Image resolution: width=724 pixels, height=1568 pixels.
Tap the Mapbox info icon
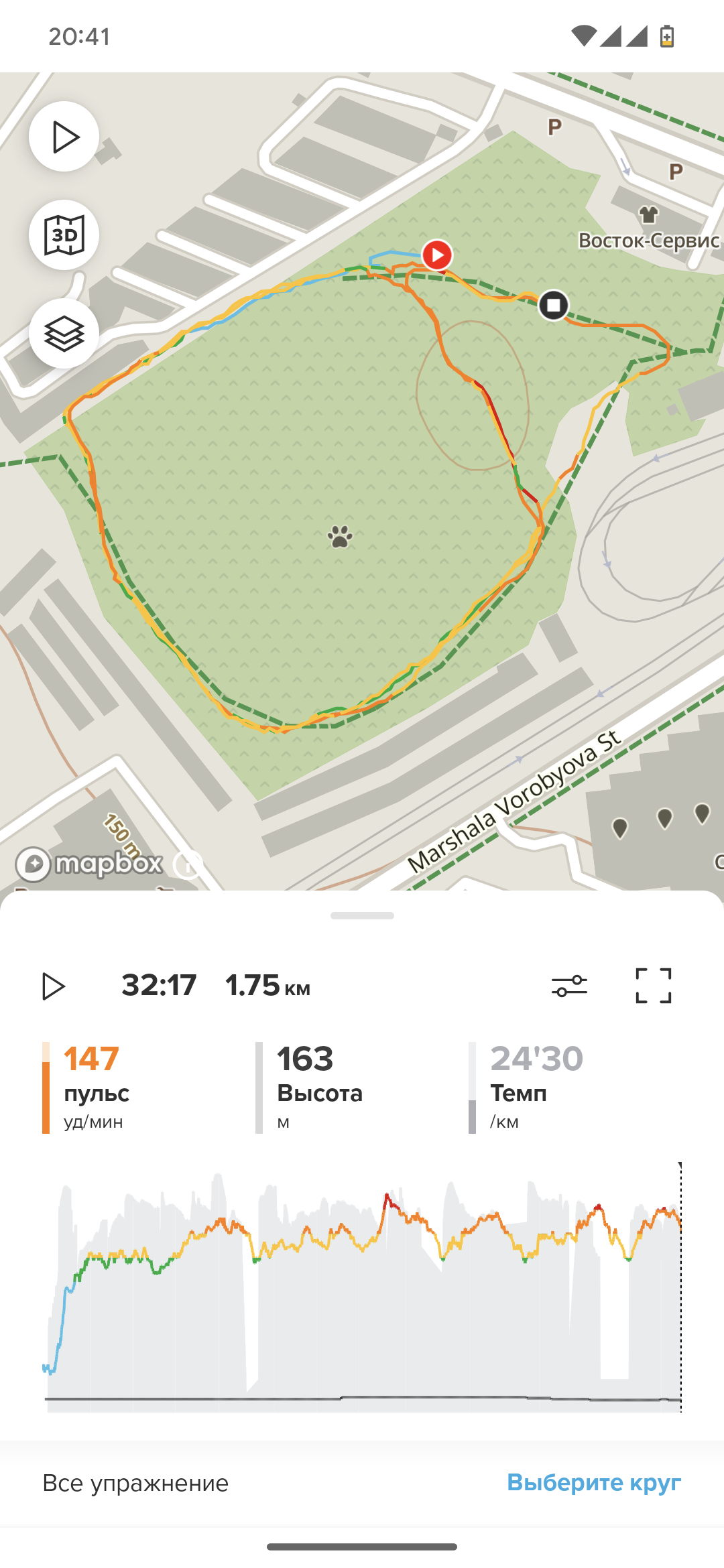[x=188, y=864]
